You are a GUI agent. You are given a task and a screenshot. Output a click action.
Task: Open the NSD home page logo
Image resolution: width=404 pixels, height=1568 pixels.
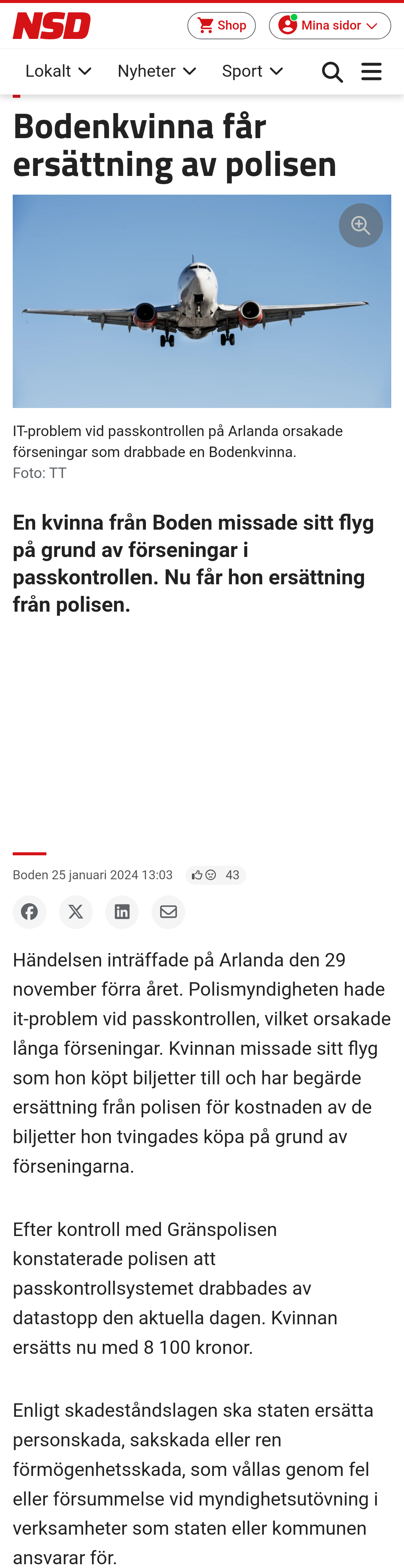(x=52, y=25)
